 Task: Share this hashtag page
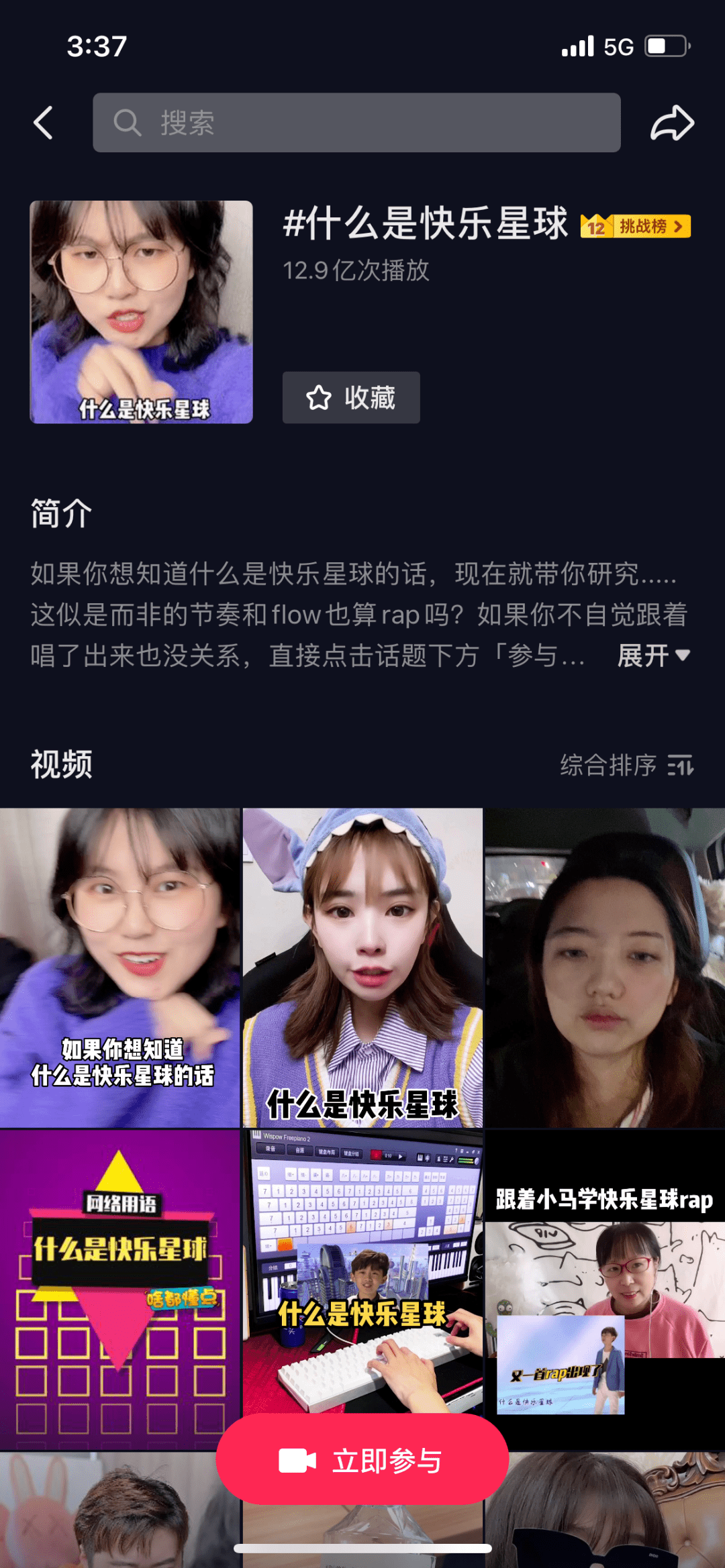(x=671, y=123)
